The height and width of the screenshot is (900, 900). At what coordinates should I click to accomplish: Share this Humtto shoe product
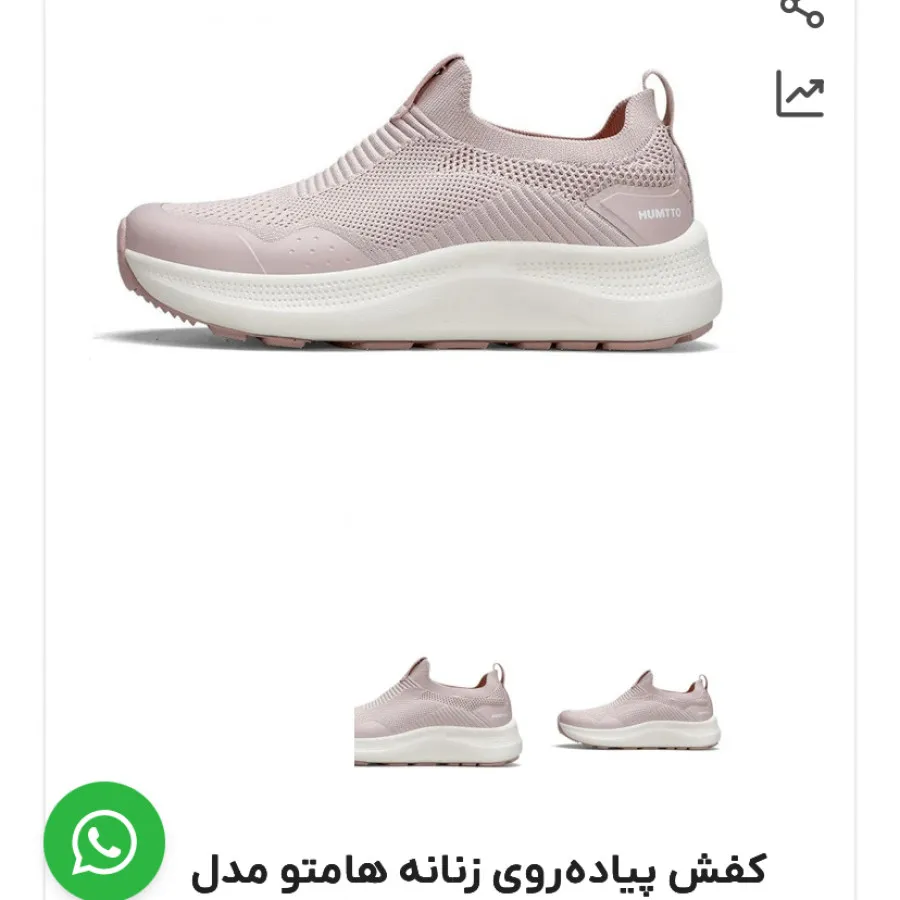click(801, 12)
